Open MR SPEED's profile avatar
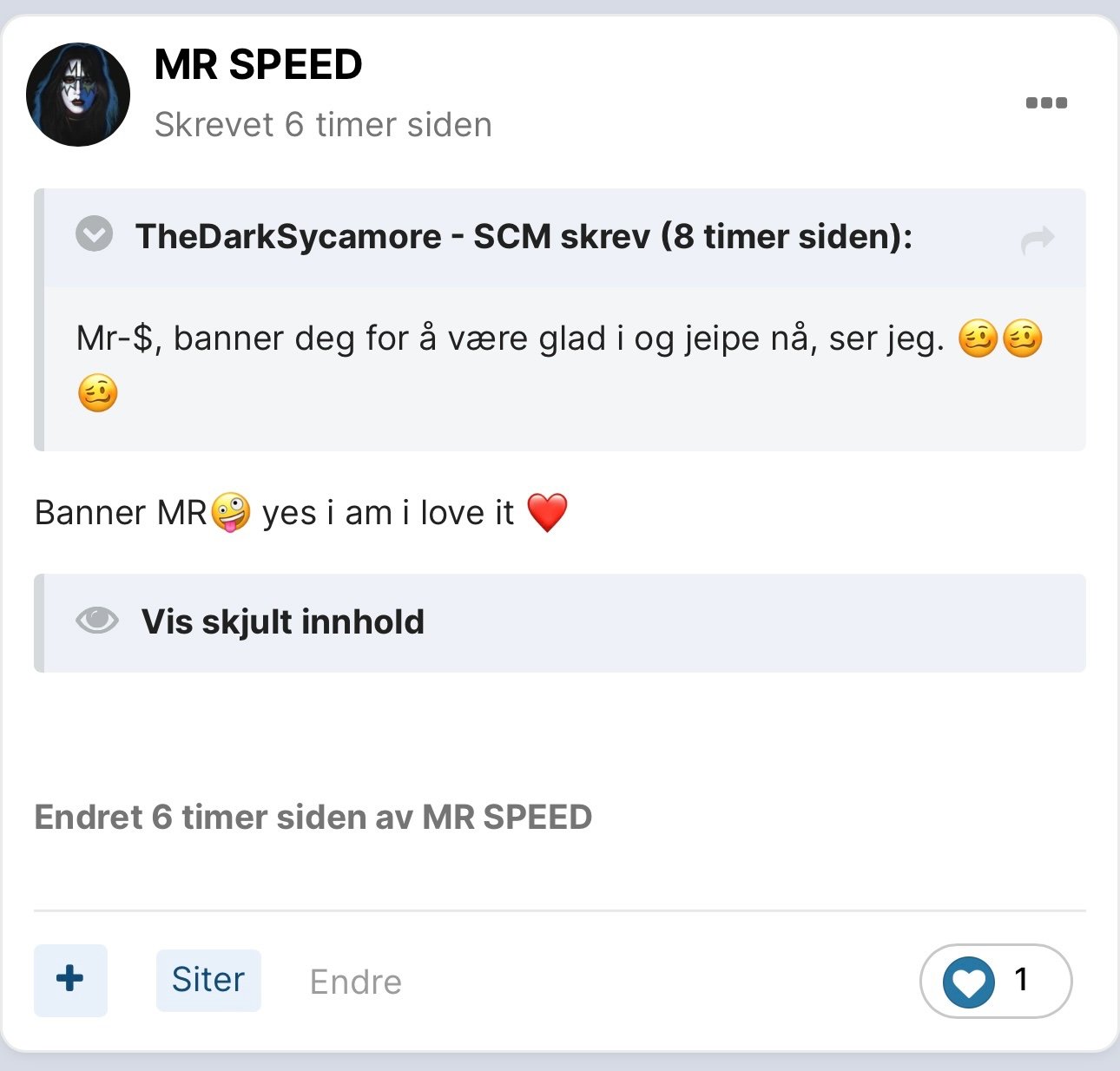The width and height of the screenshot is (1120, 1071). (x=78, y=95)
